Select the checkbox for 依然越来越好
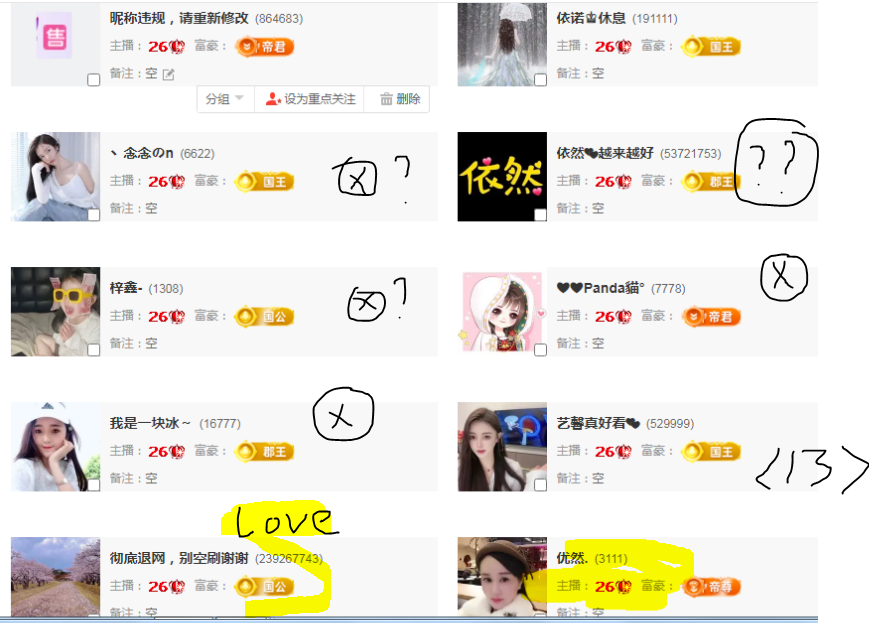869x623 pixels. [x=541, y=215]
